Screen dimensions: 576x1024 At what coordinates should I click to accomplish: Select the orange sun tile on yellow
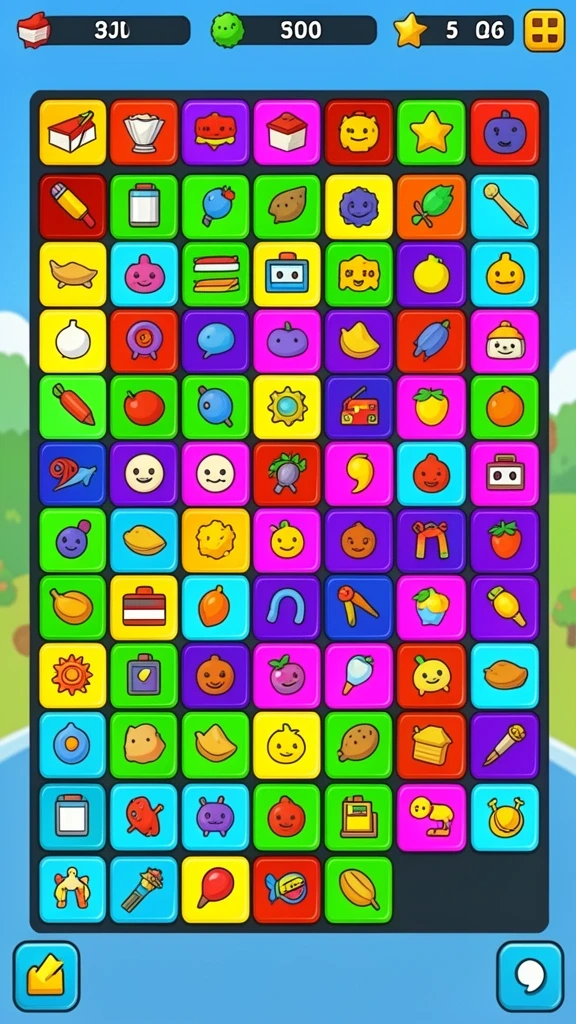click(x=72, y=675)
